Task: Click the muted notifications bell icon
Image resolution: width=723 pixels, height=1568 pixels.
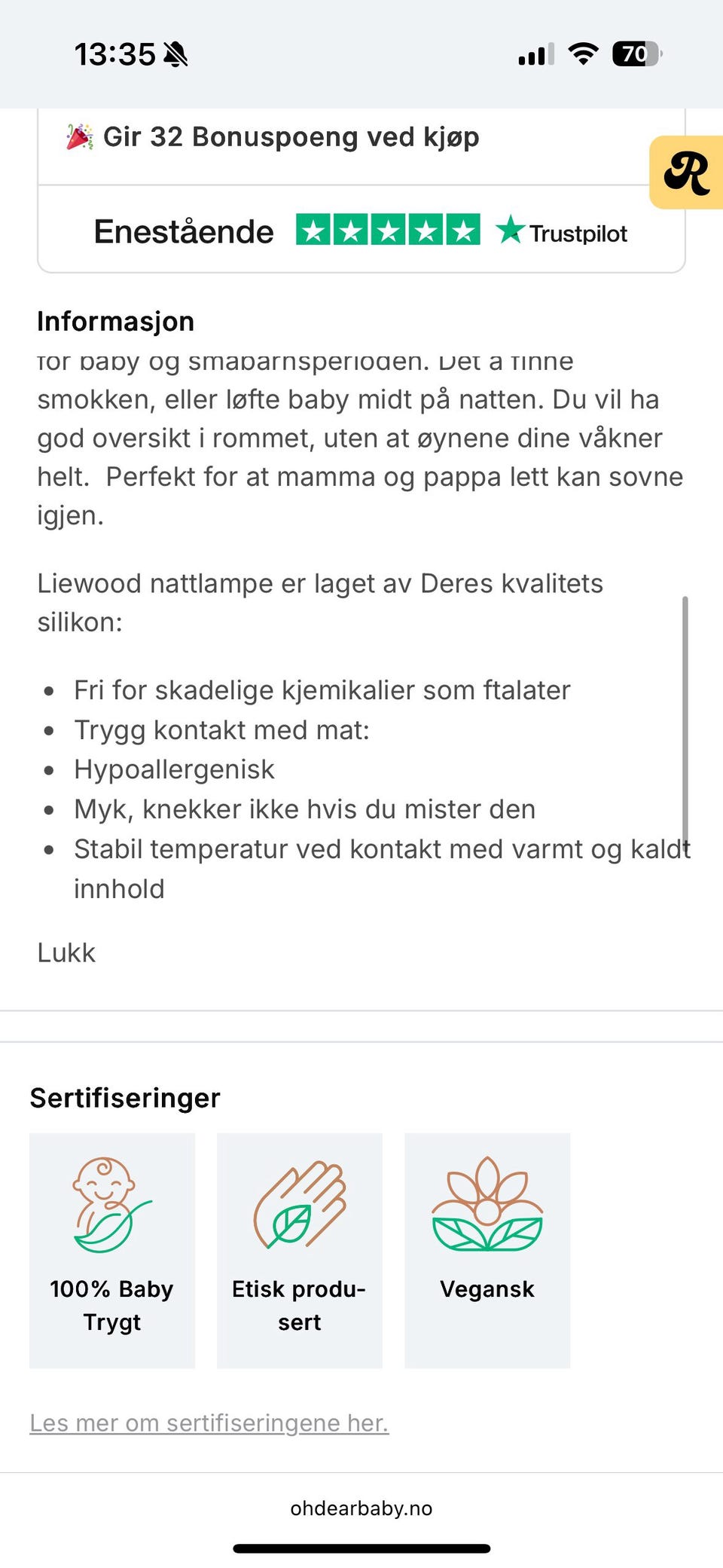Action: [x=174, y=56]
